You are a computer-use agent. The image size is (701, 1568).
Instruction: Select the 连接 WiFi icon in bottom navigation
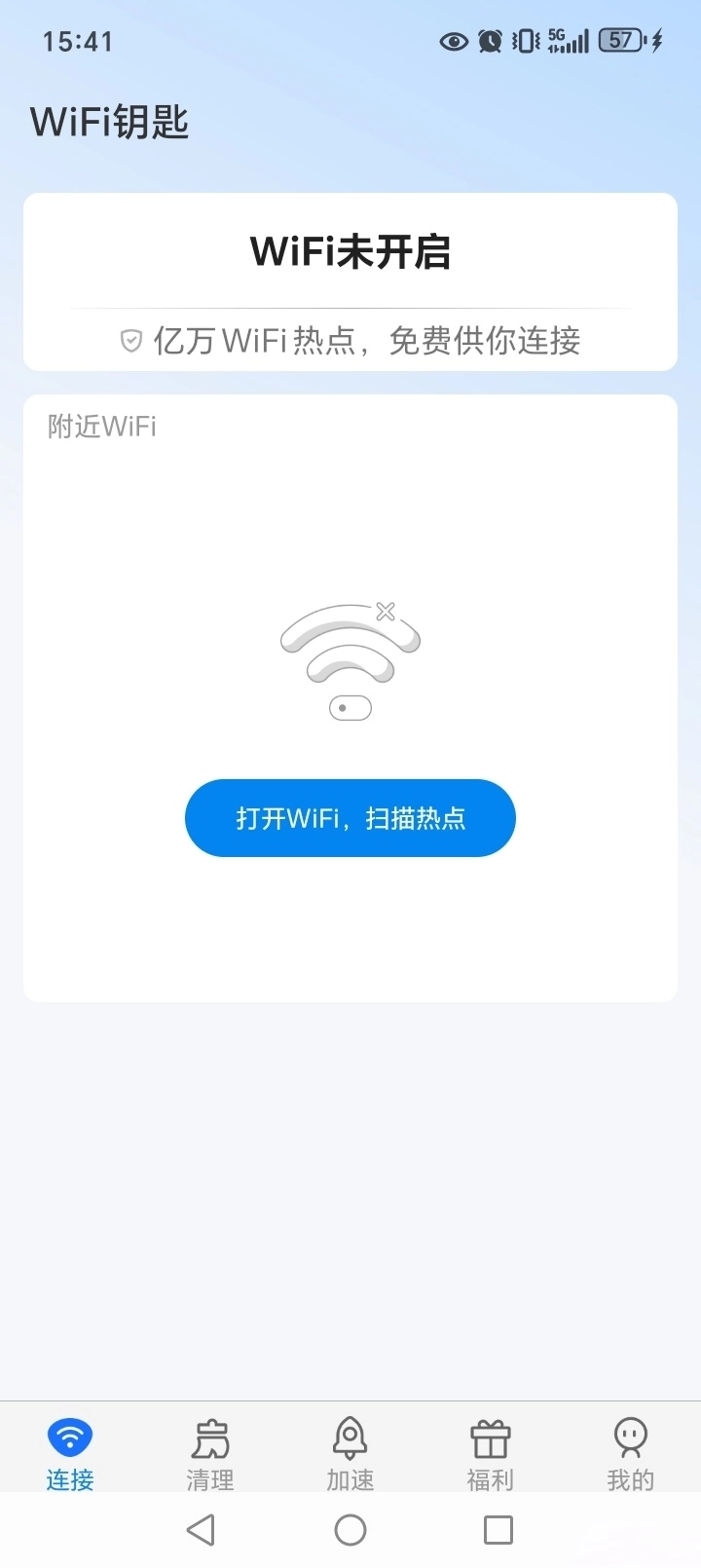pyautogui.click(x=69, y=1435)
